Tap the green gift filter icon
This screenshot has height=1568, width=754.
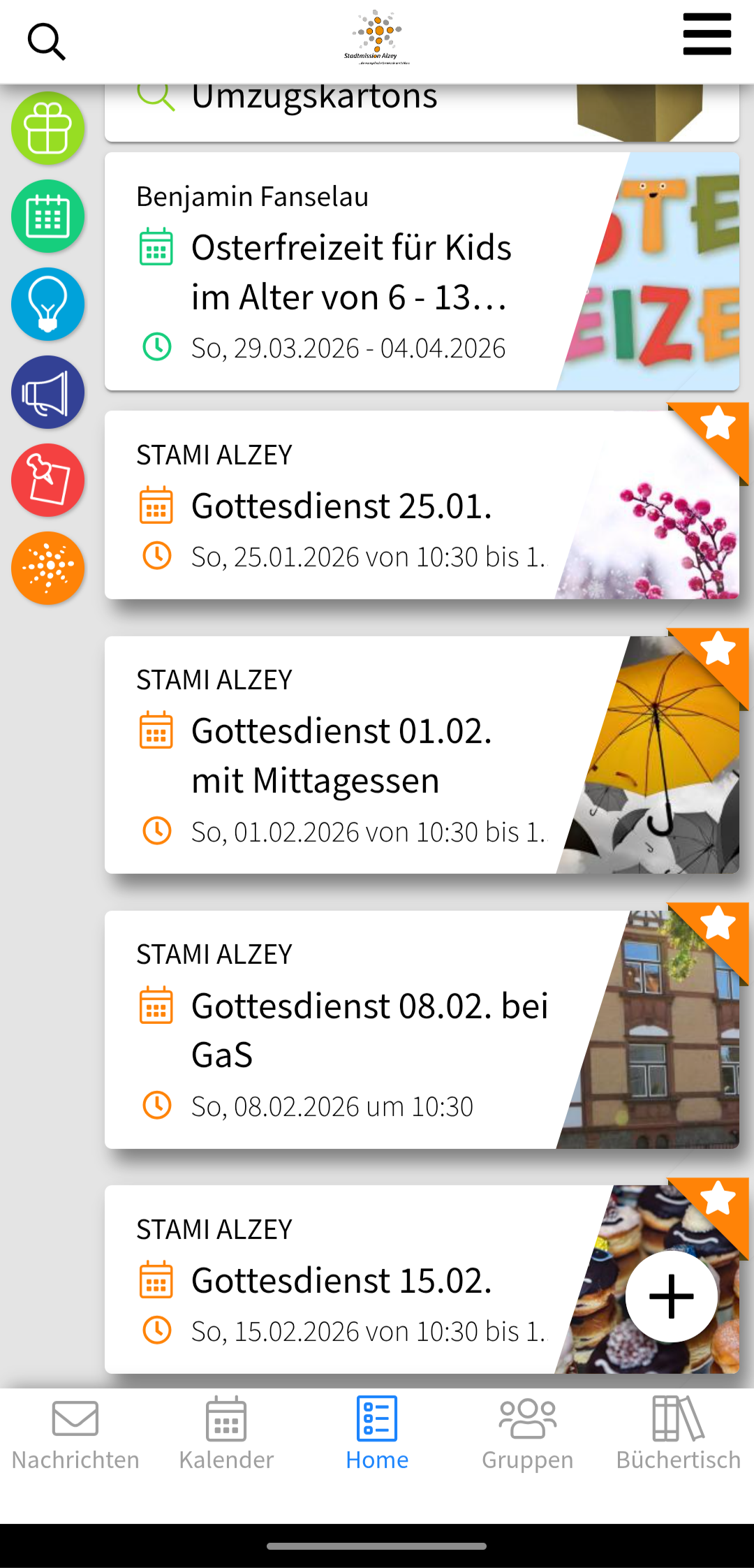click(48, 129)
